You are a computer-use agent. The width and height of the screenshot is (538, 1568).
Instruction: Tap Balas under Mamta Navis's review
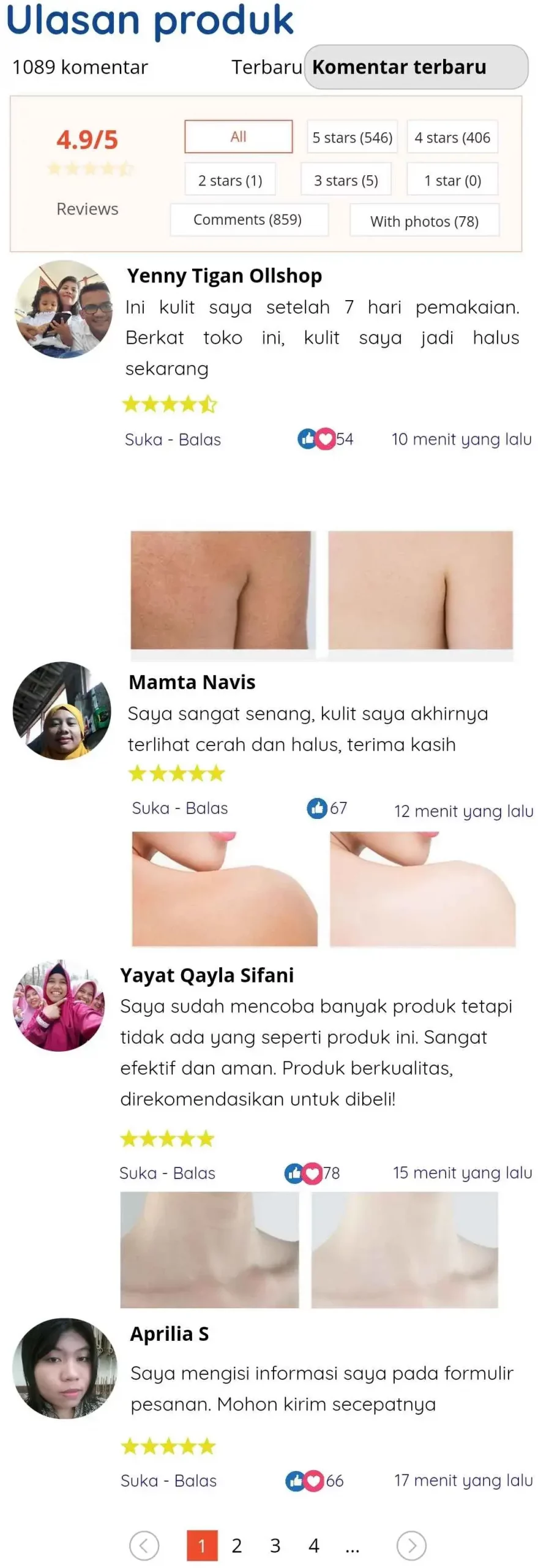(x=206, y=808)
